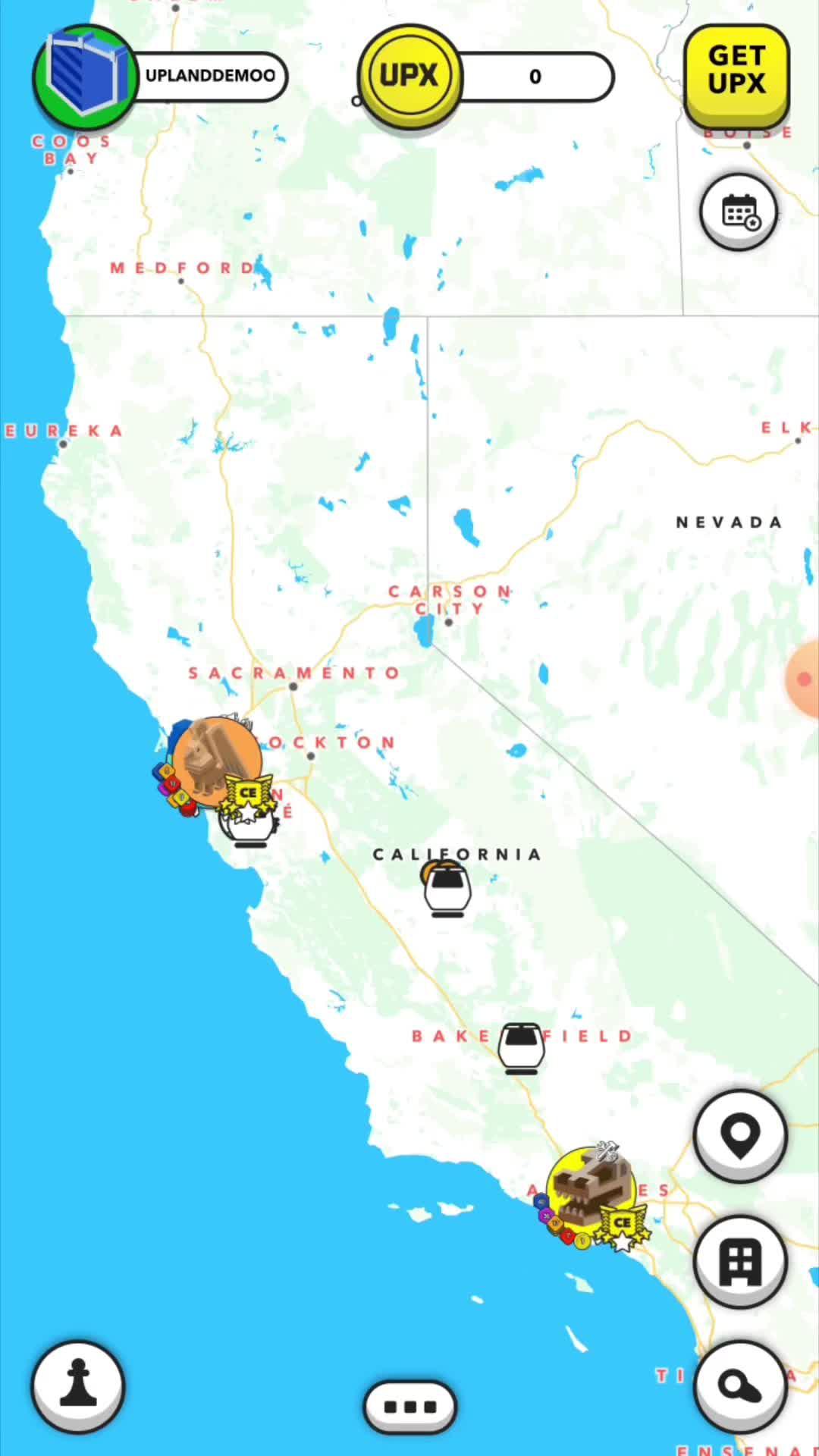Tap the train marker under California label

447,890
